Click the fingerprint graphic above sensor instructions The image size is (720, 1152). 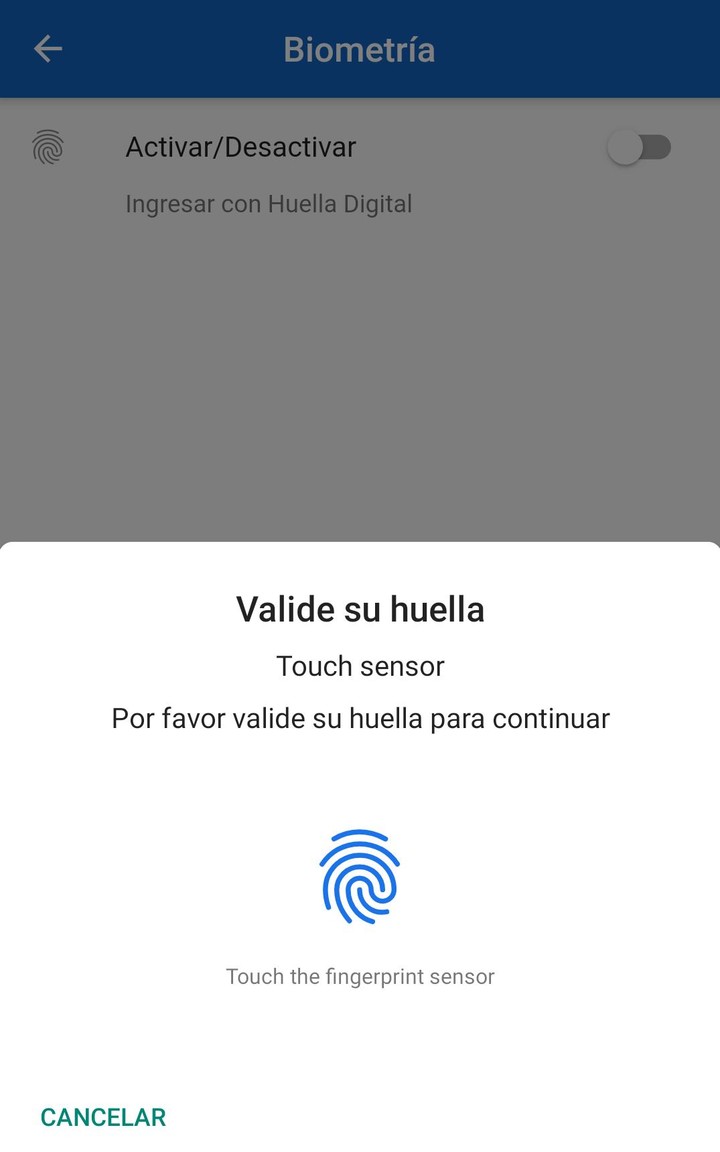click(360, 878)
